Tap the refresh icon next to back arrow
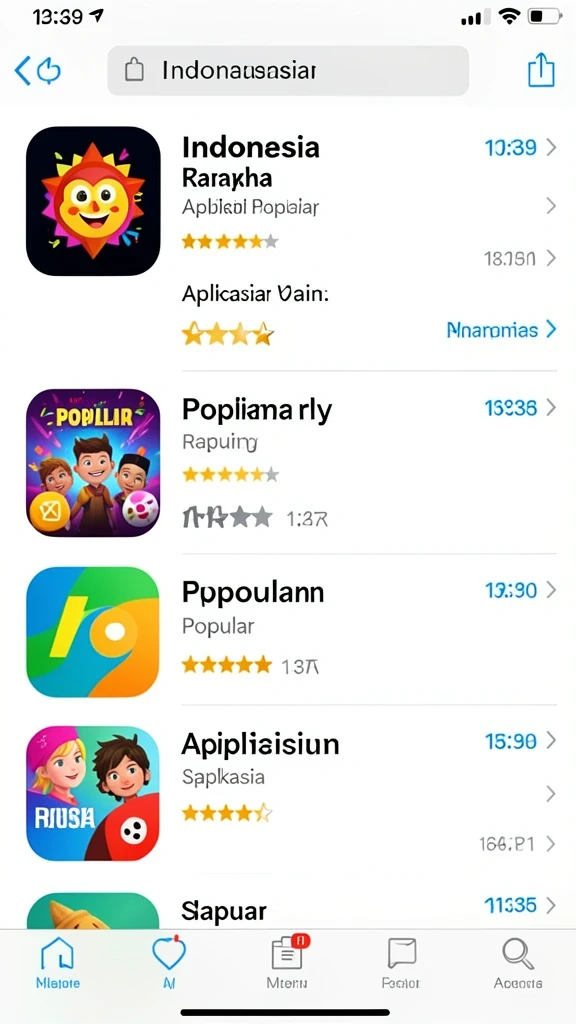 coord(49,71)
